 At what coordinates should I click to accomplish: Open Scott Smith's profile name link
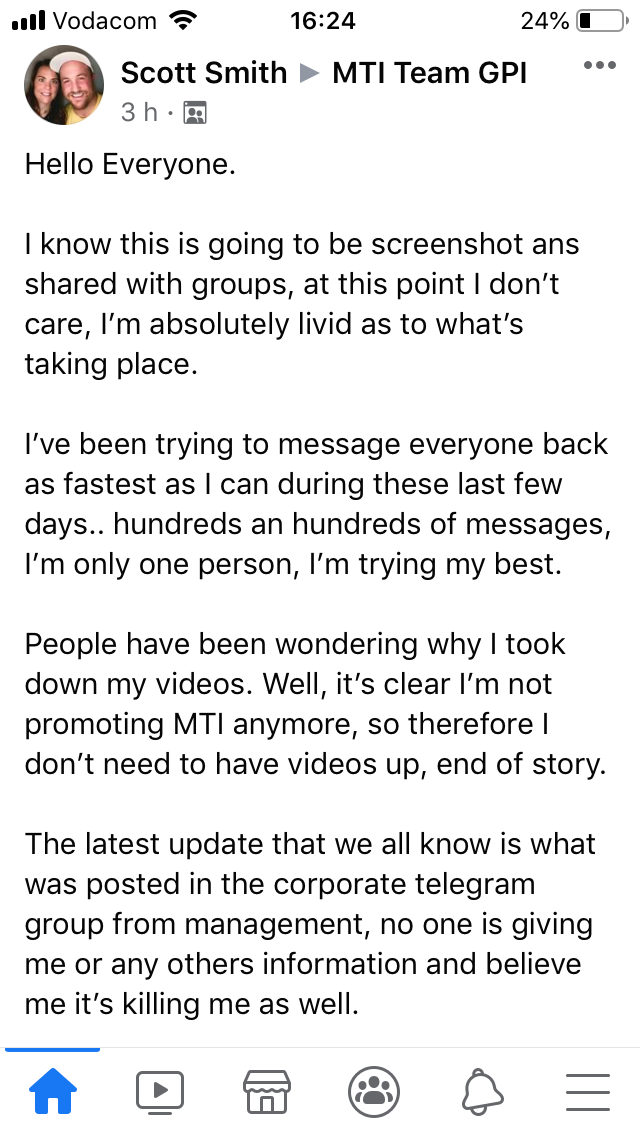[x=203, y=72]
